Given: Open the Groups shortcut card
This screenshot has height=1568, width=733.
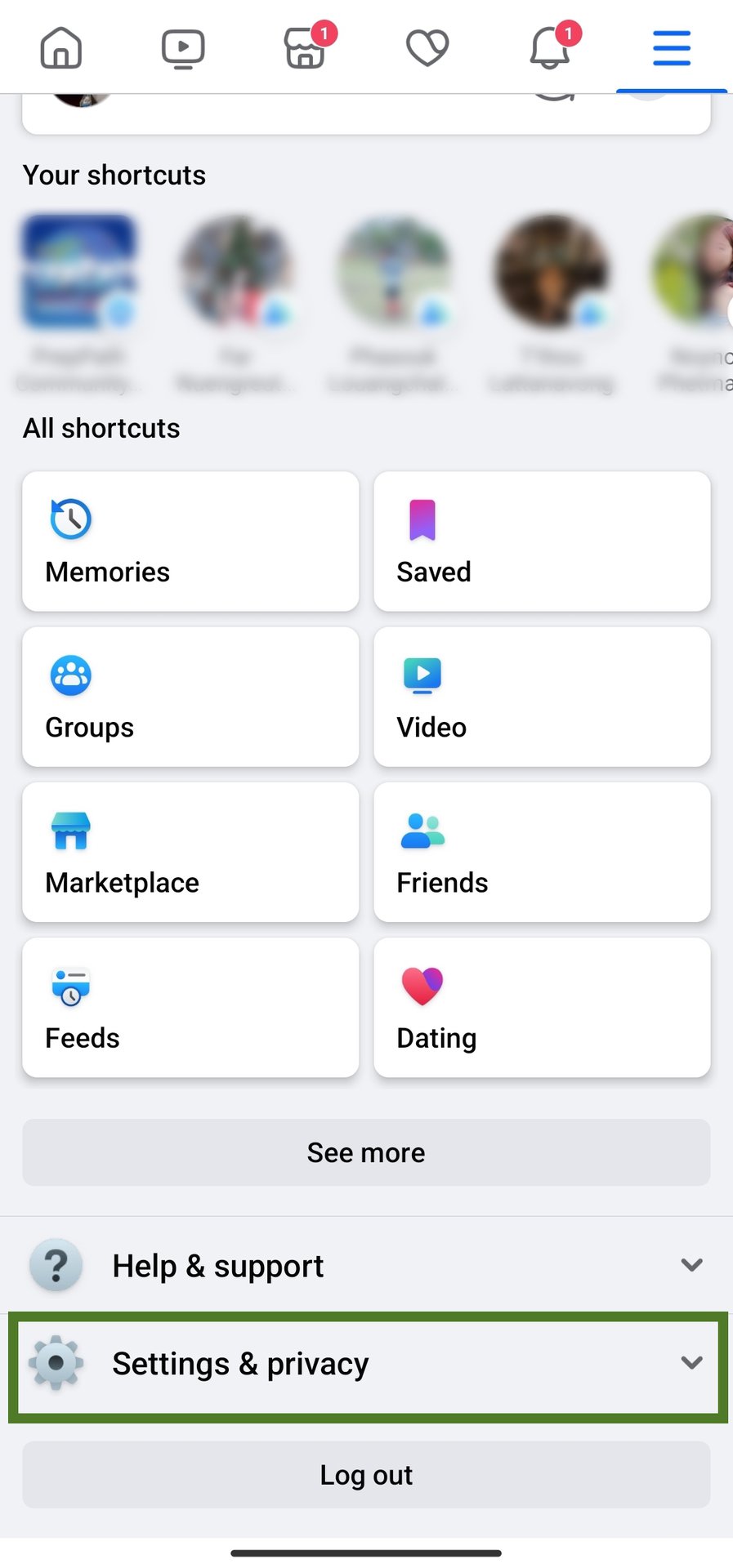Looking at the screenshot, I should [190, 697].
